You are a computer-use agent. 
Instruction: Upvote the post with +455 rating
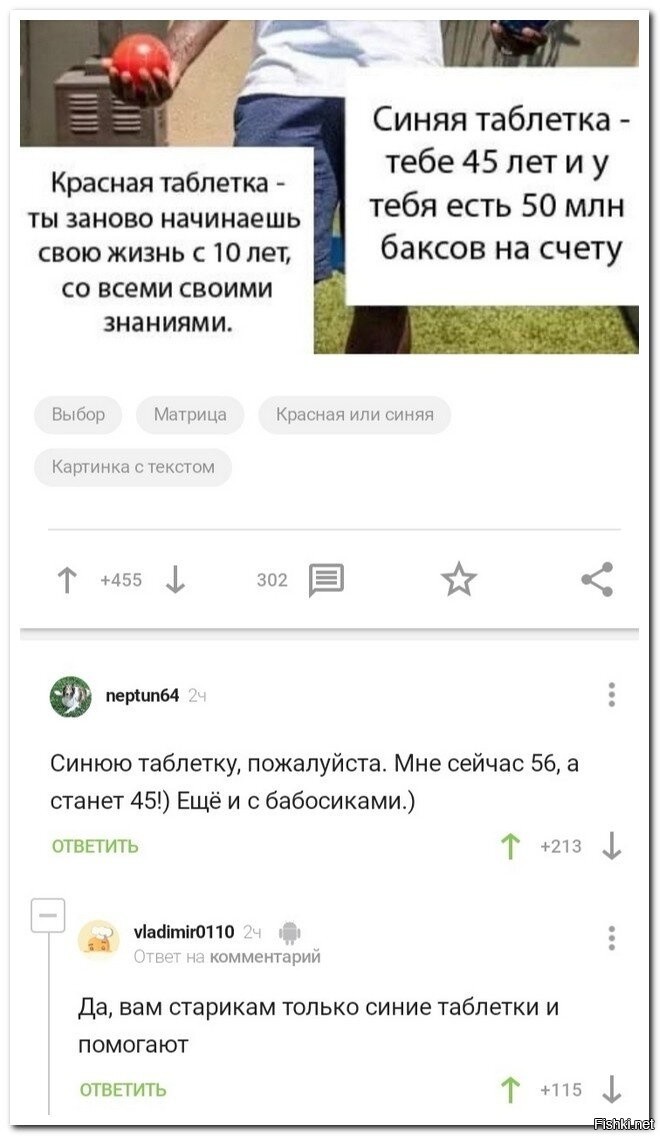click(x=66, y=579)
